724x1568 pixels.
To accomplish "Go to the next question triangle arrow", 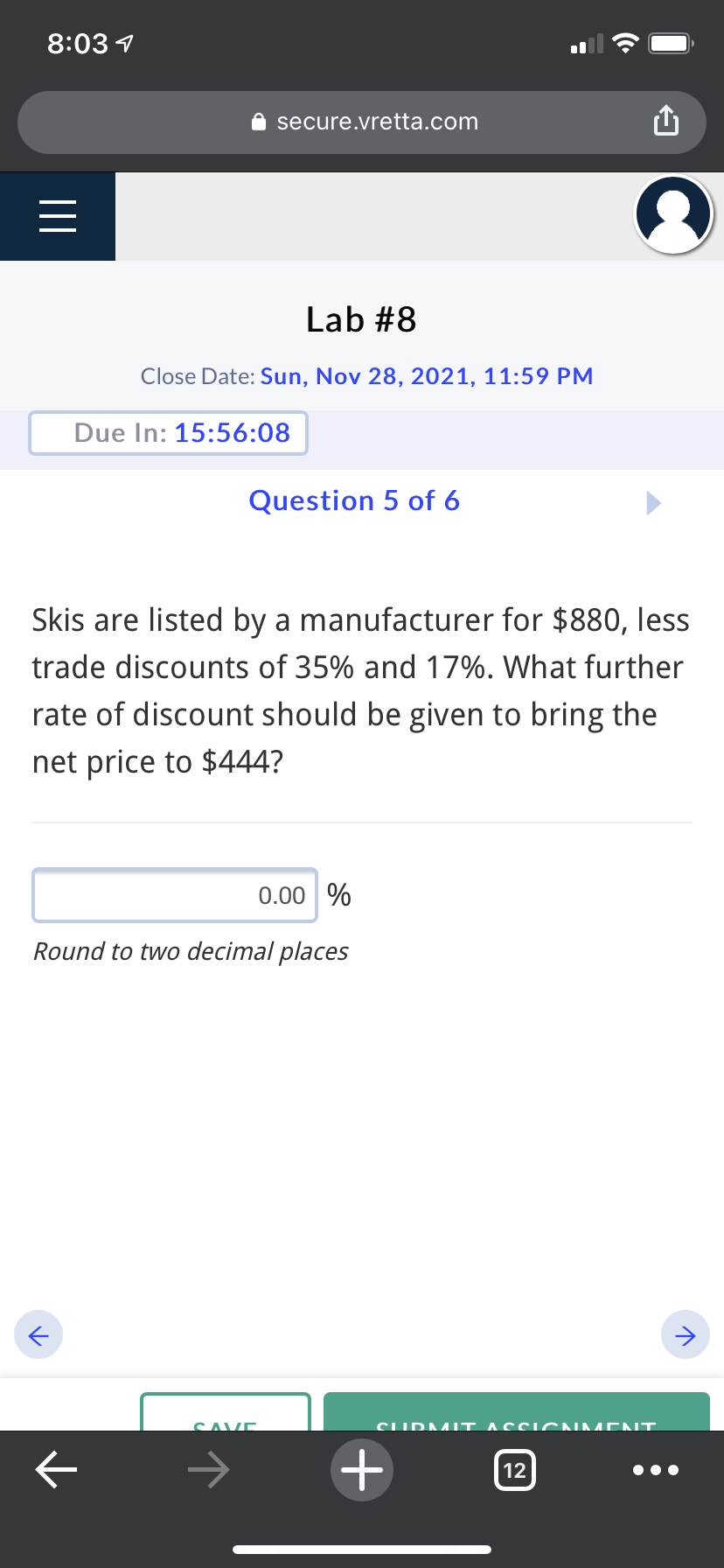I will 653,503.
